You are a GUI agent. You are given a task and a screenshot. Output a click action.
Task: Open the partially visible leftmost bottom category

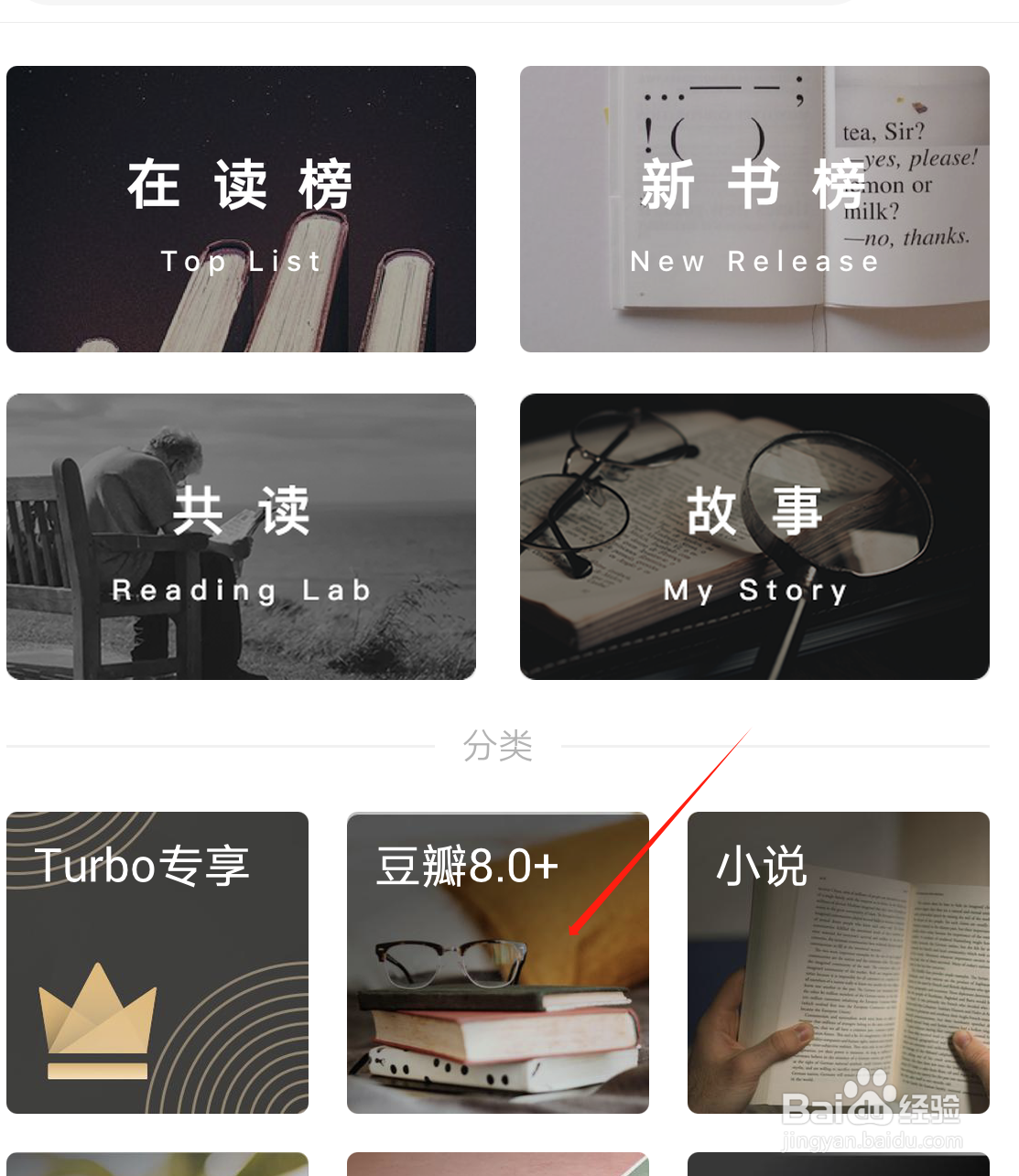click(x=157, y=1164)
